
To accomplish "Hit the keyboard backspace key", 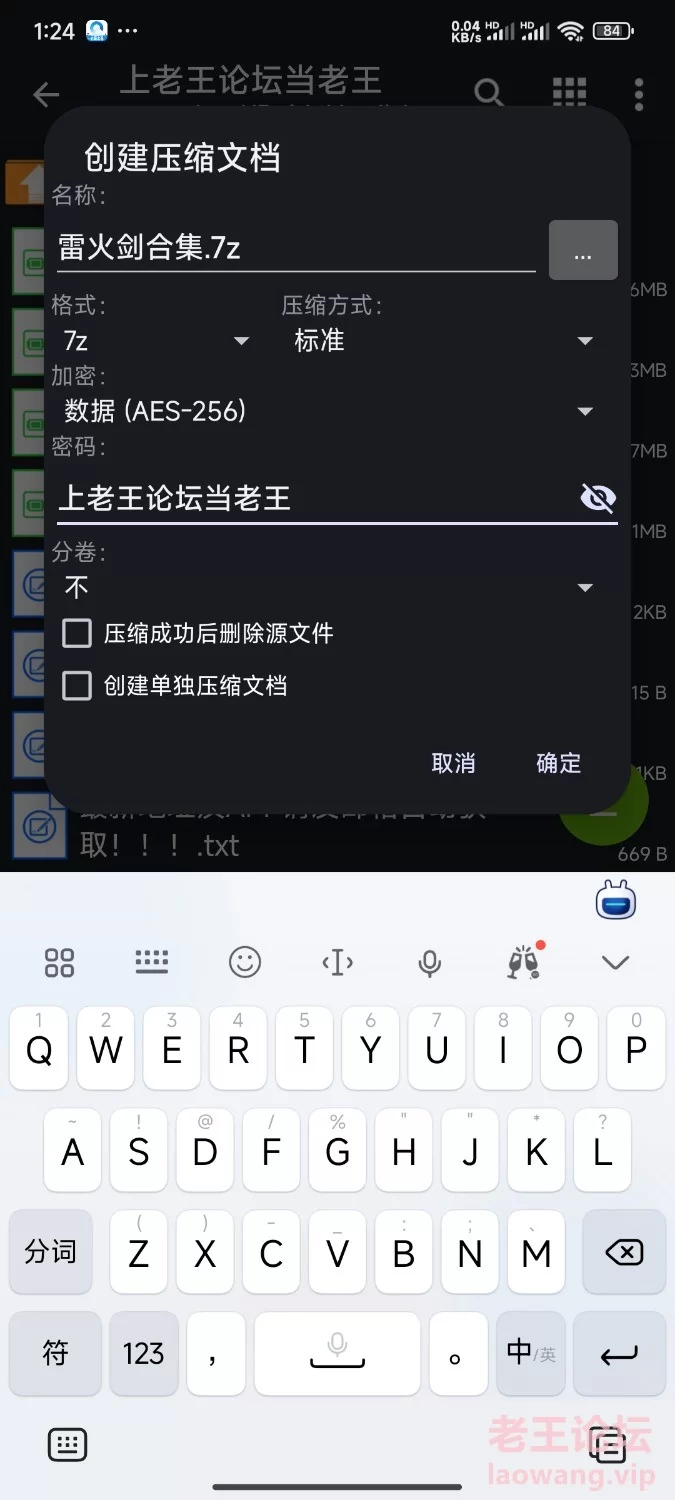I will pyautogui.click(x=624, y=1252).
